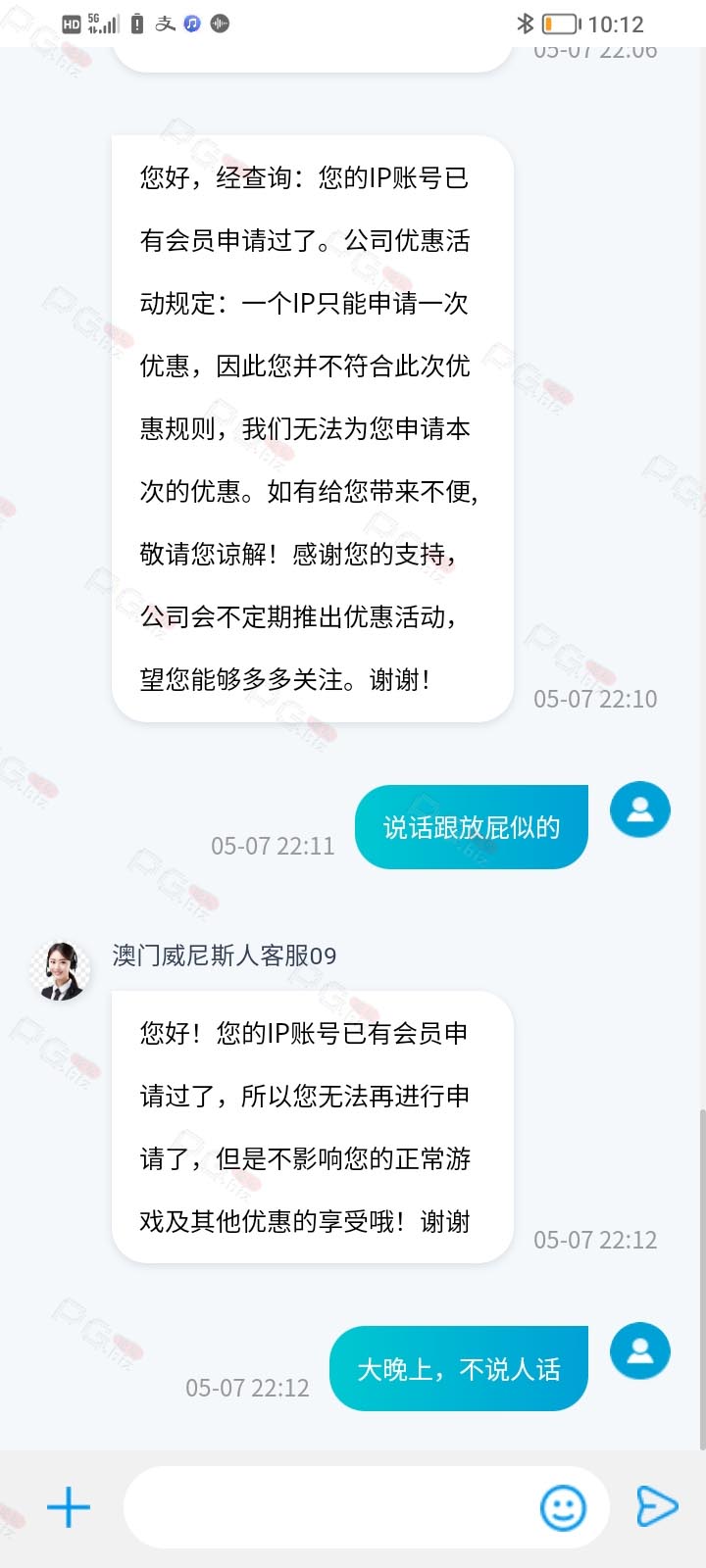Open the plus attachment menu
Screen dimensions: 706x1568
(x=69, y=1507)
